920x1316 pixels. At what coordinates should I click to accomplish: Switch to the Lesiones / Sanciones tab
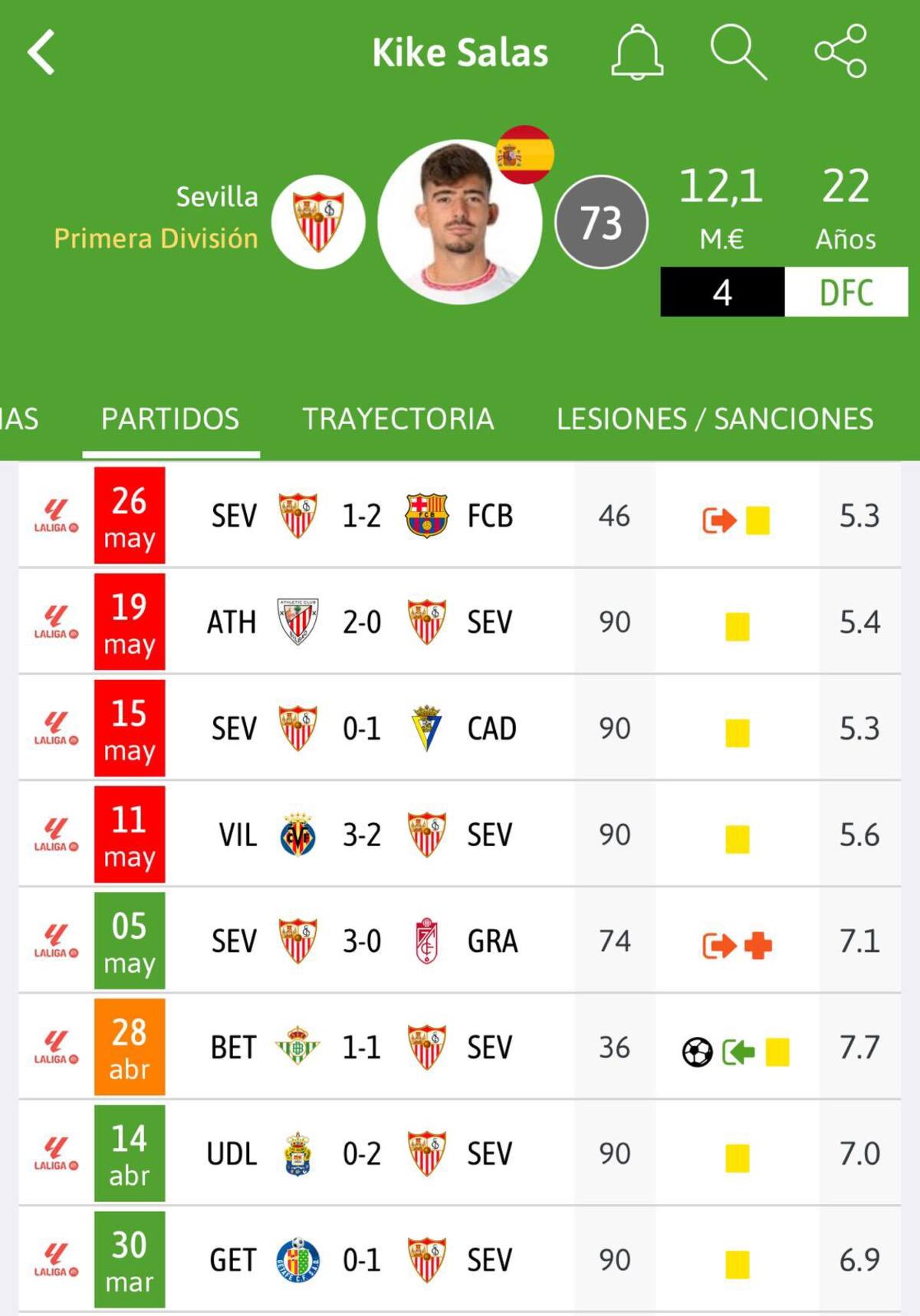tap(715, 419)
